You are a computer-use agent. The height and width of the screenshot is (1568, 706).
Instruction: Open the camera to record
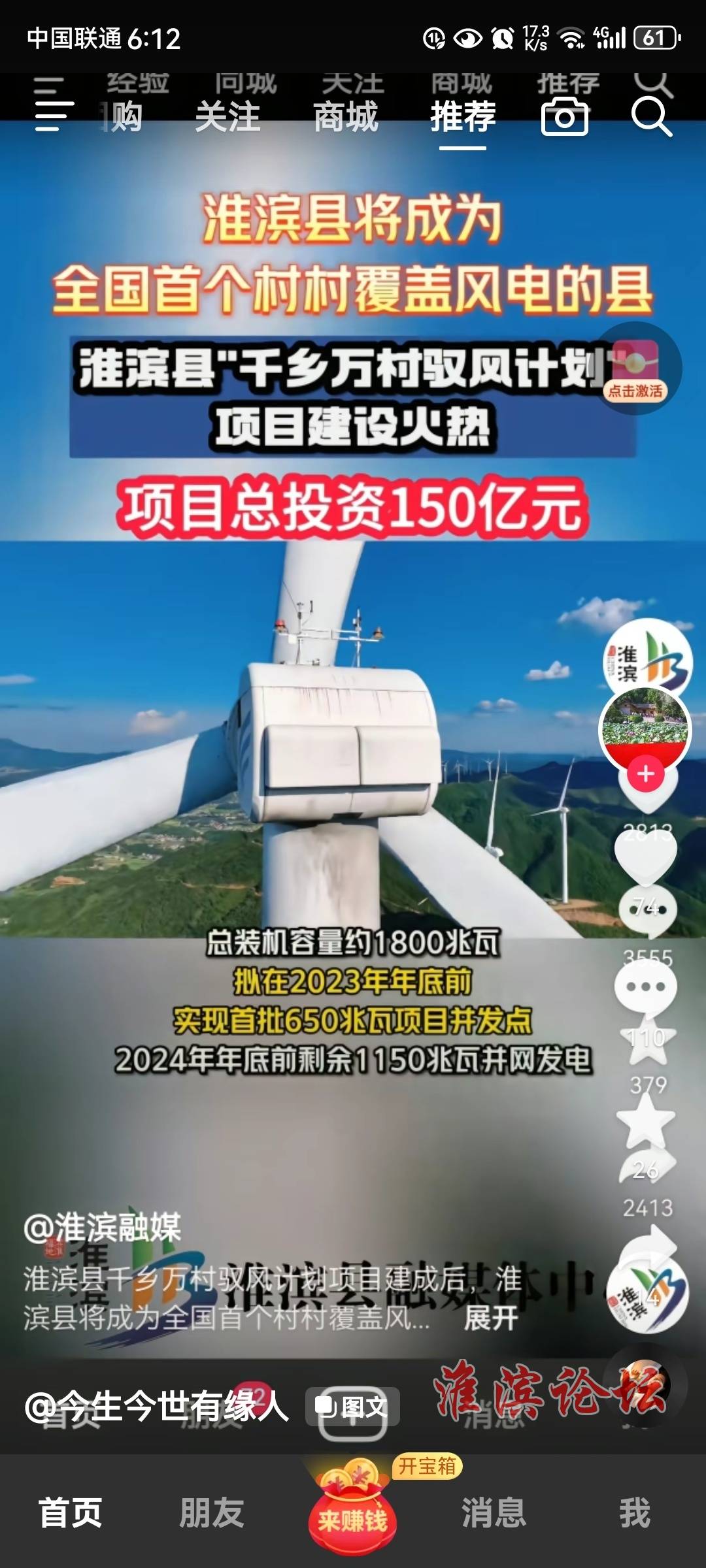click(x=565, y=118)
